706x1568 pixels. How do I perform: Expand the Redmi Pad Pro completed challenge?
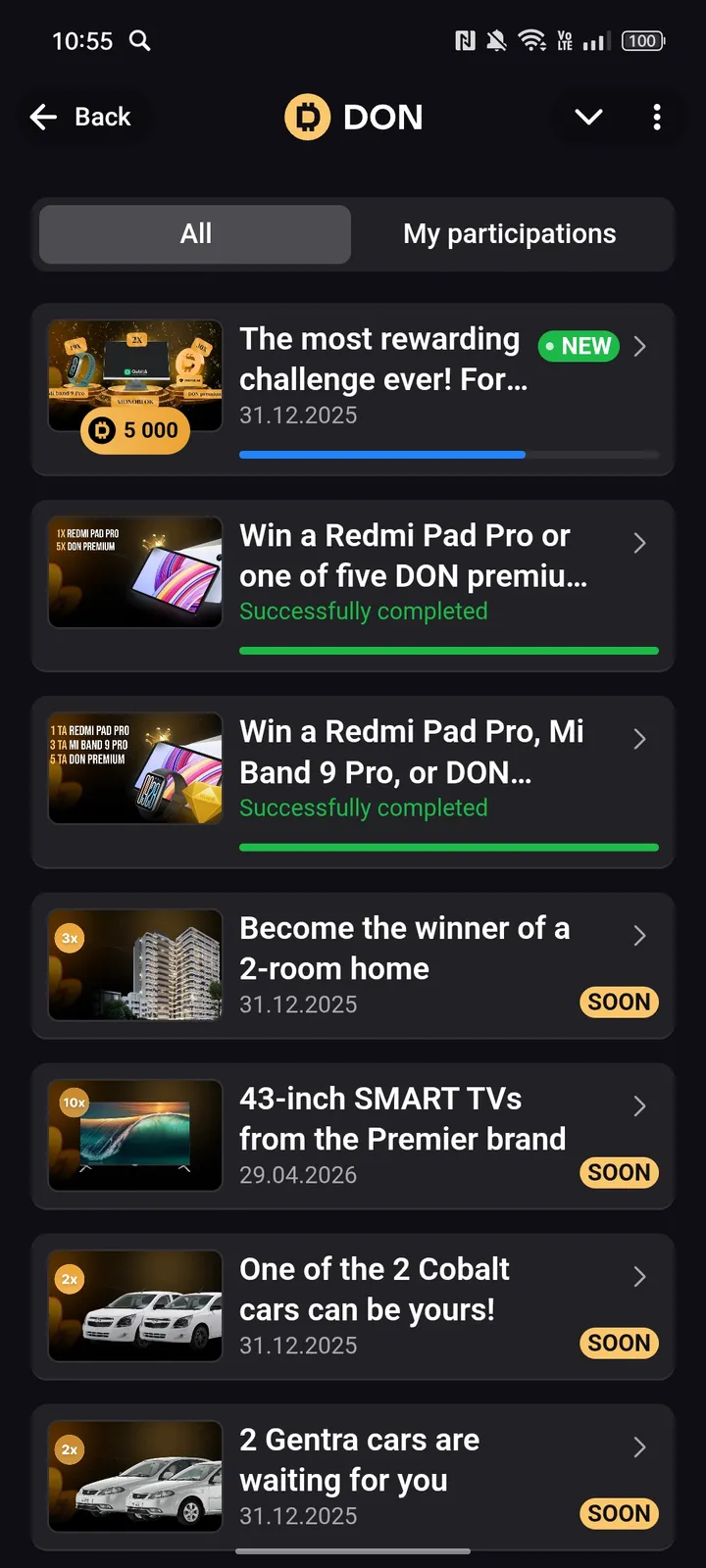[x=640, y=542]
